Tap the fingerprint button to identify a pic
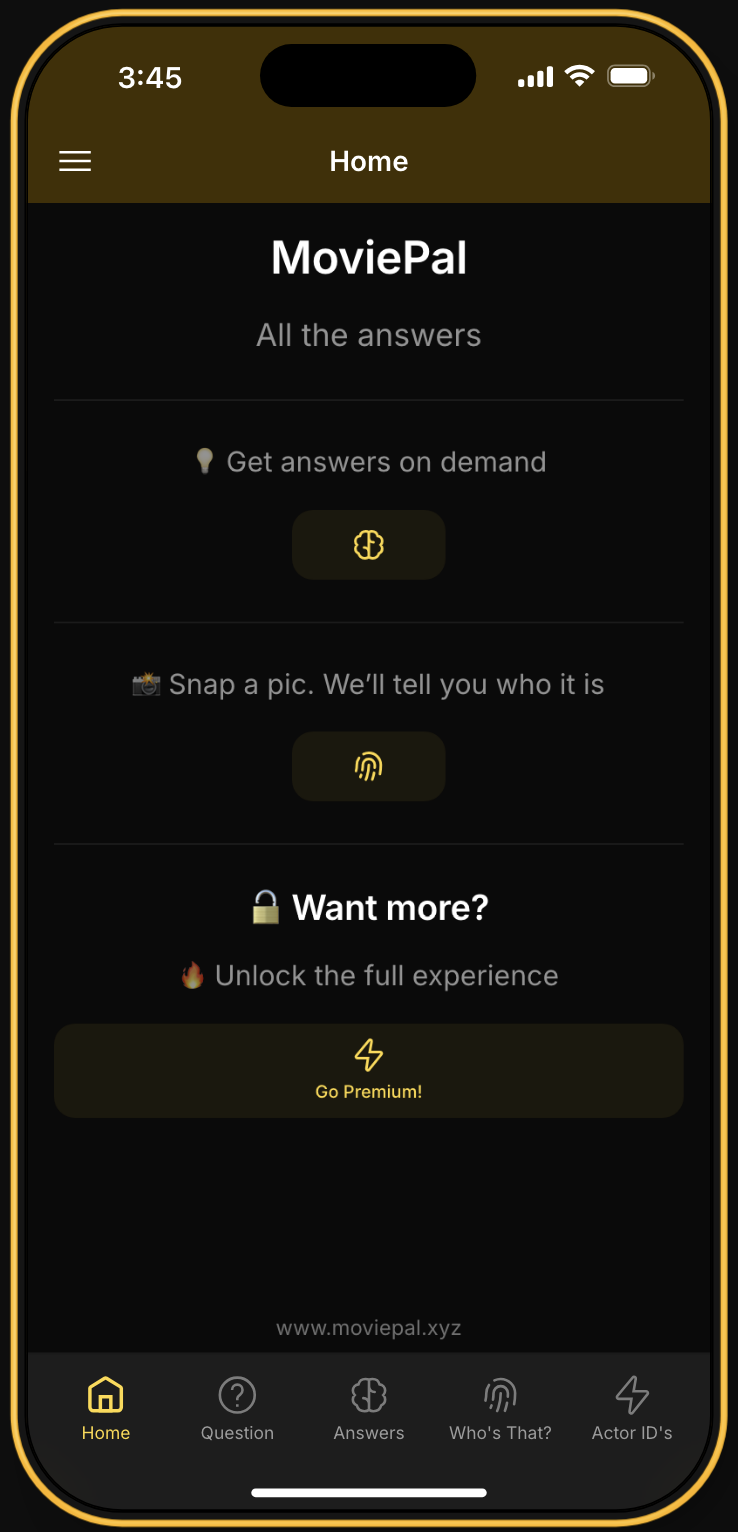738x1532 pixels. (368, 767)
